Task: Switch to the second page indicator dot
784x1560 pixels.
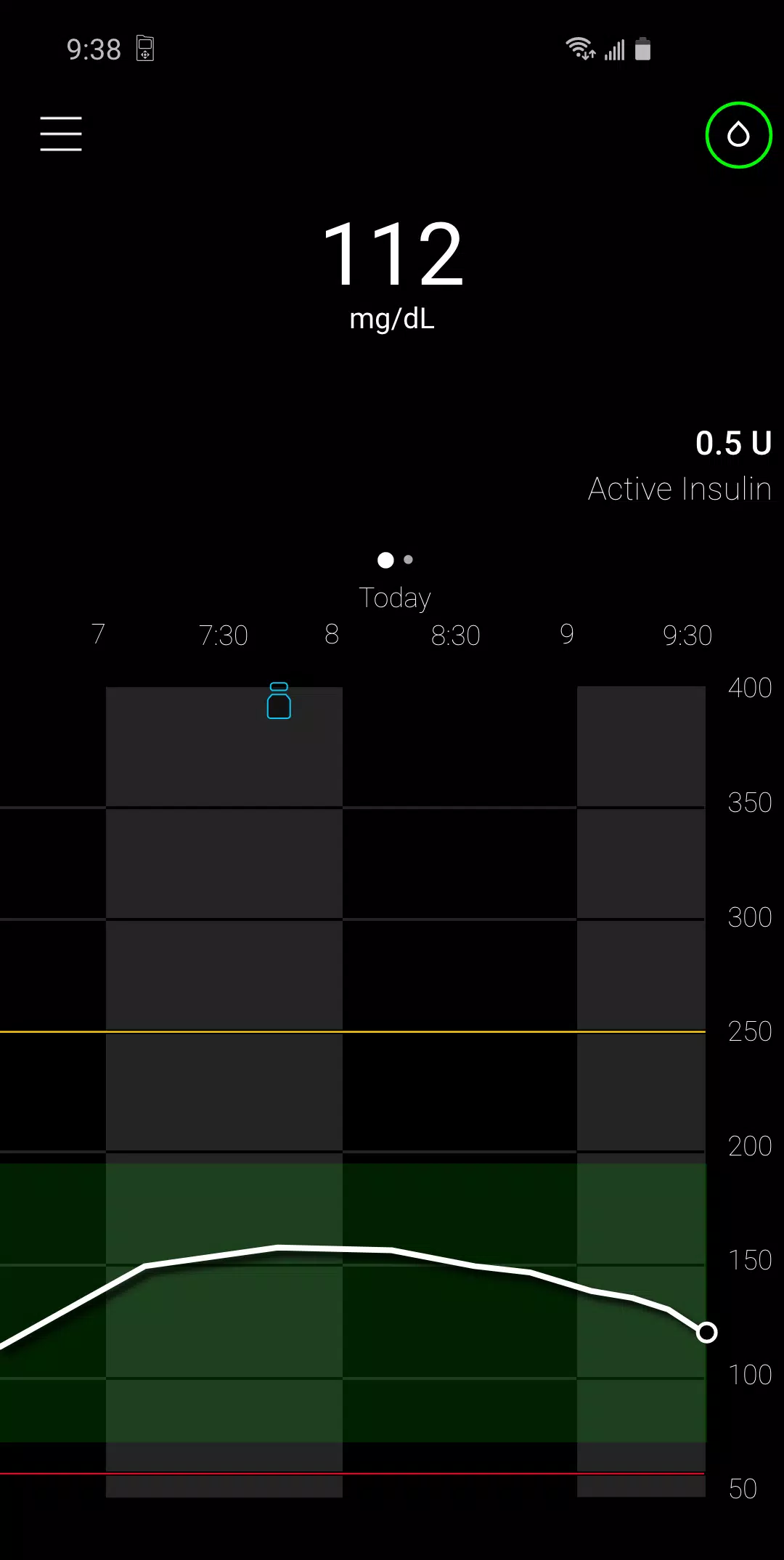Action: pyautogui.click(x=409, y=560)
